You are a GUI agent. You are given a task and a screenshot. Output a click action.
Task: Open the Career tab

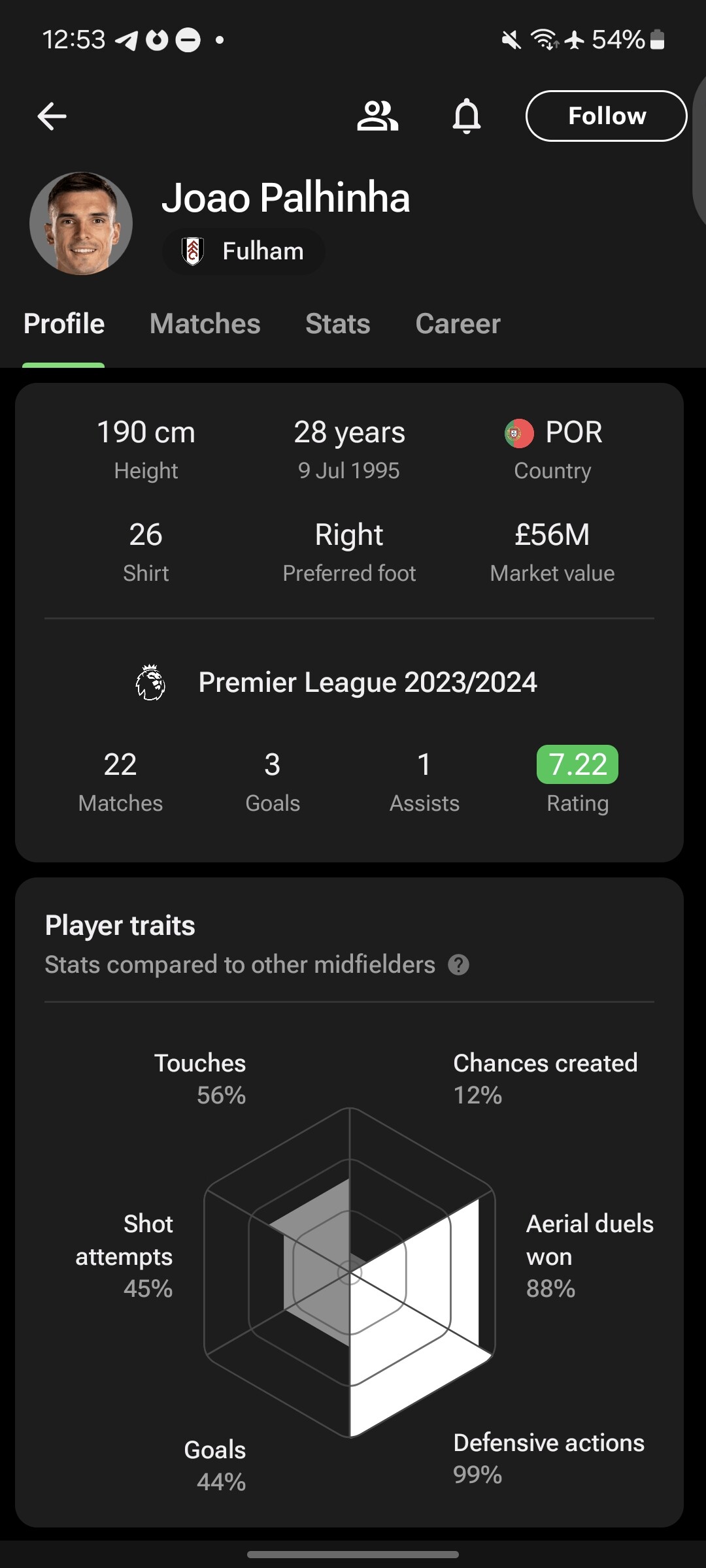point(458,323)
